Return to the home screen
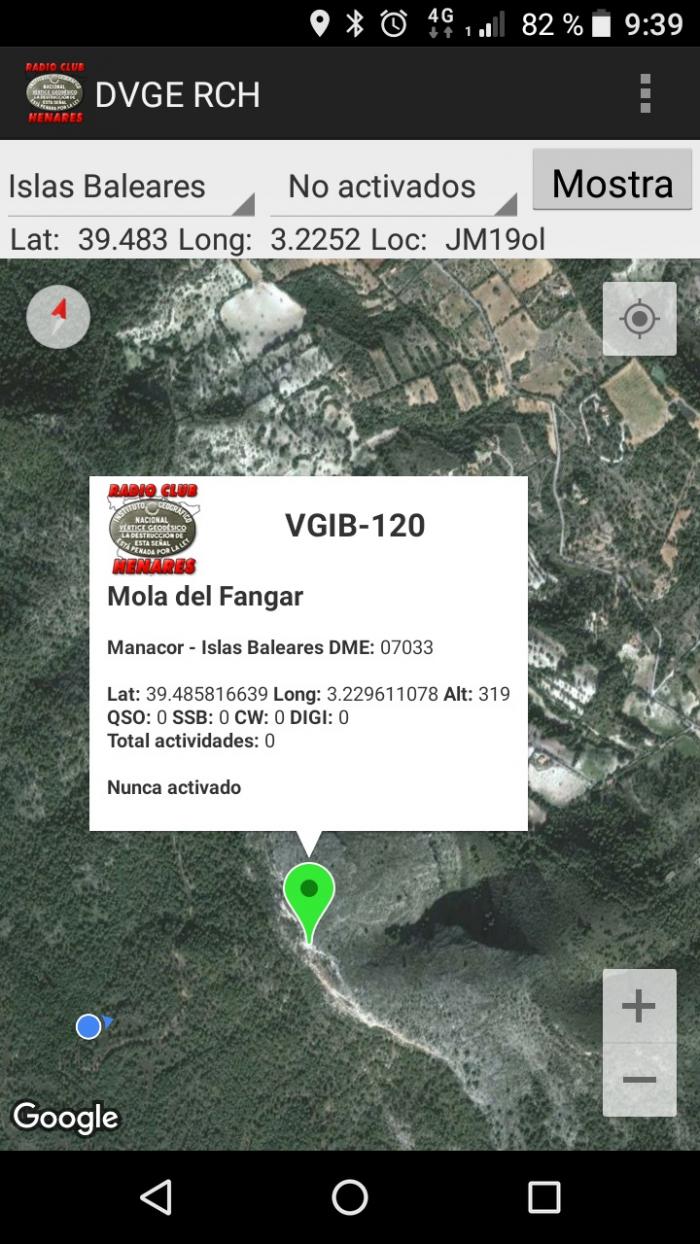Screen dimensions: 700x1244 (x=350, y=1197)
